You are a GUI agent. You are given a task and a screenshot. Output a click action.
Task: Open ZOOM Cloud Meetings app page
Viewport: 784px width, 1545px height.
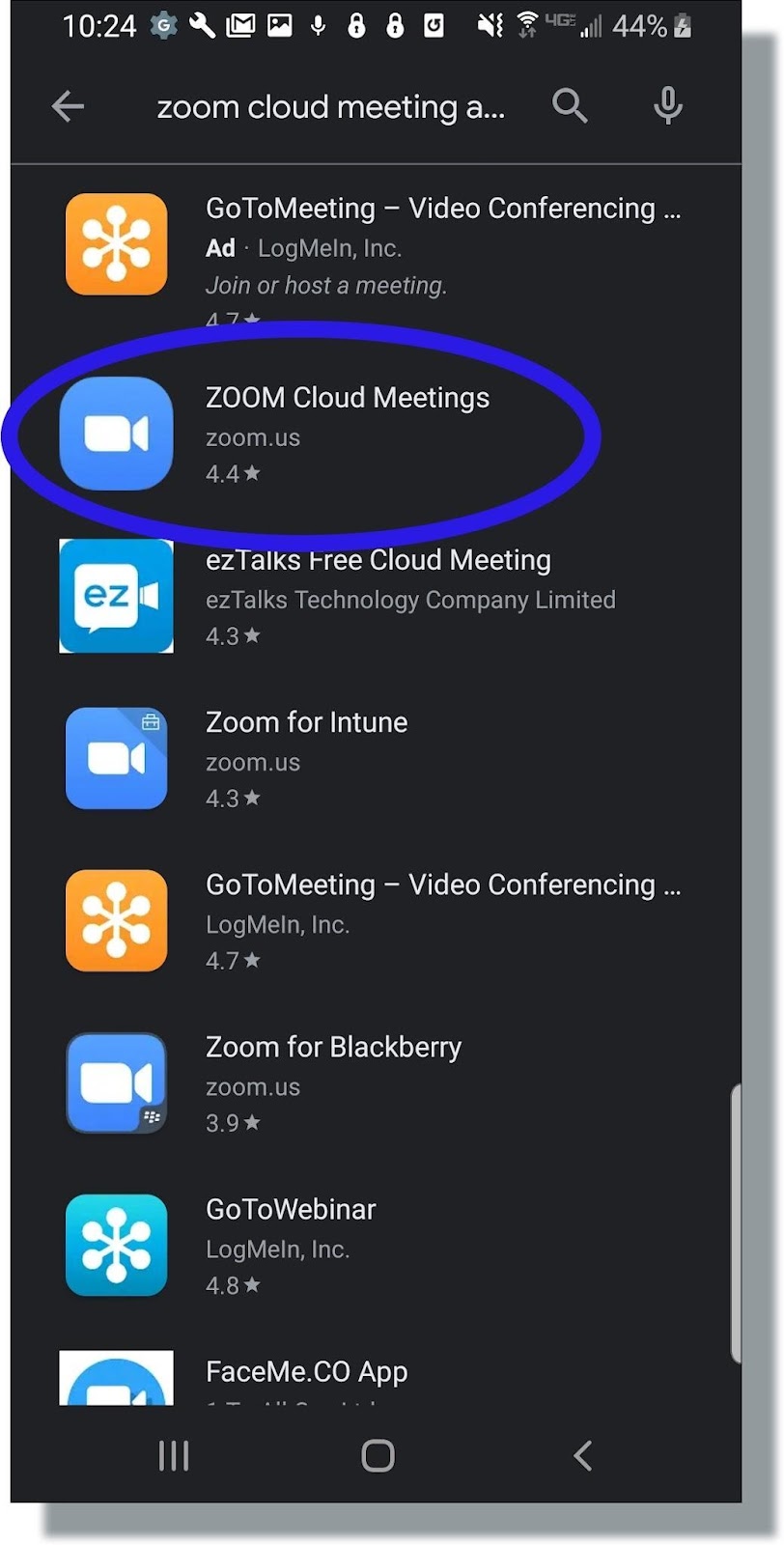377,434
